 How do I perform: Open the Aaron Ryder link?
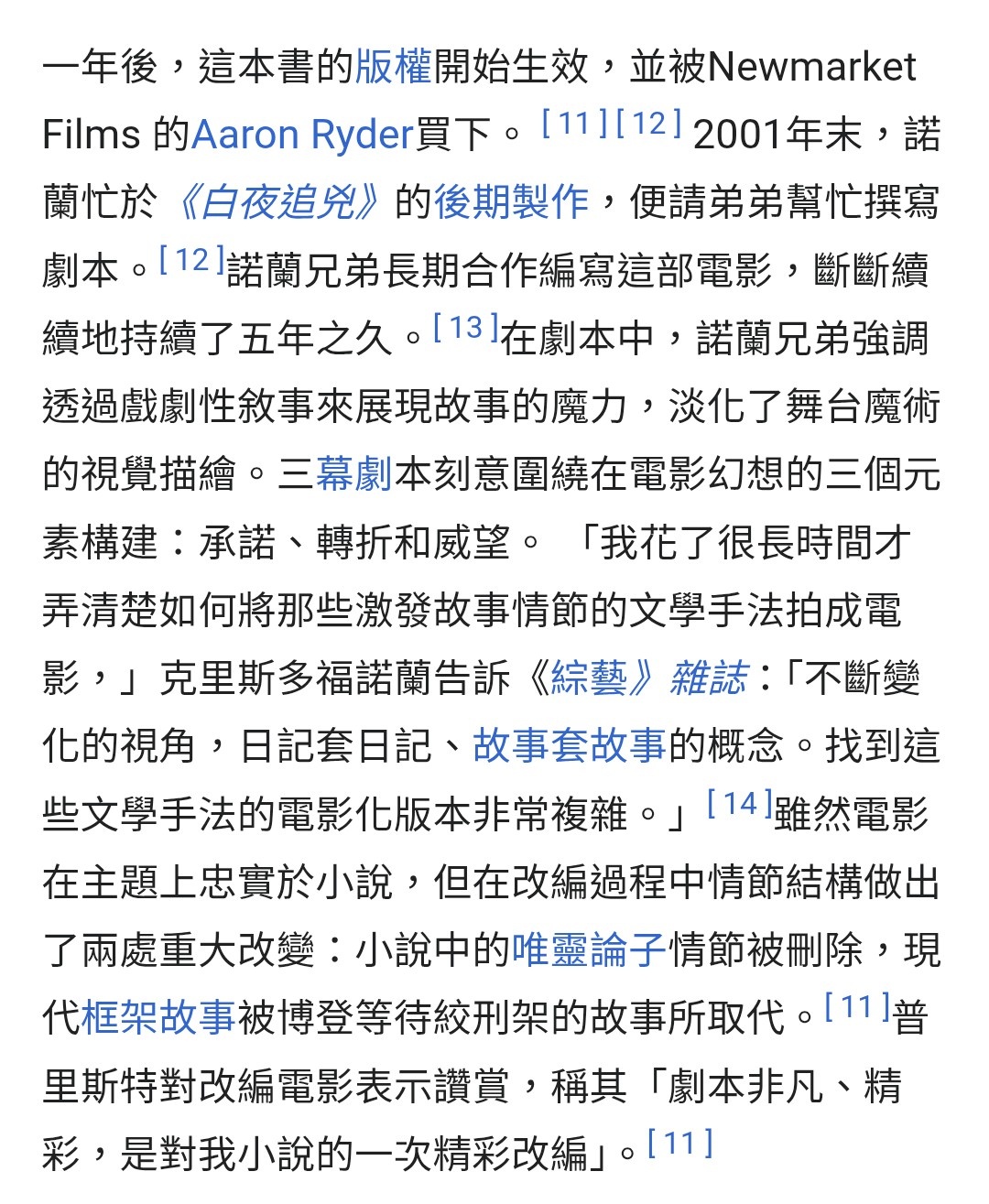[x=303, y=136]
